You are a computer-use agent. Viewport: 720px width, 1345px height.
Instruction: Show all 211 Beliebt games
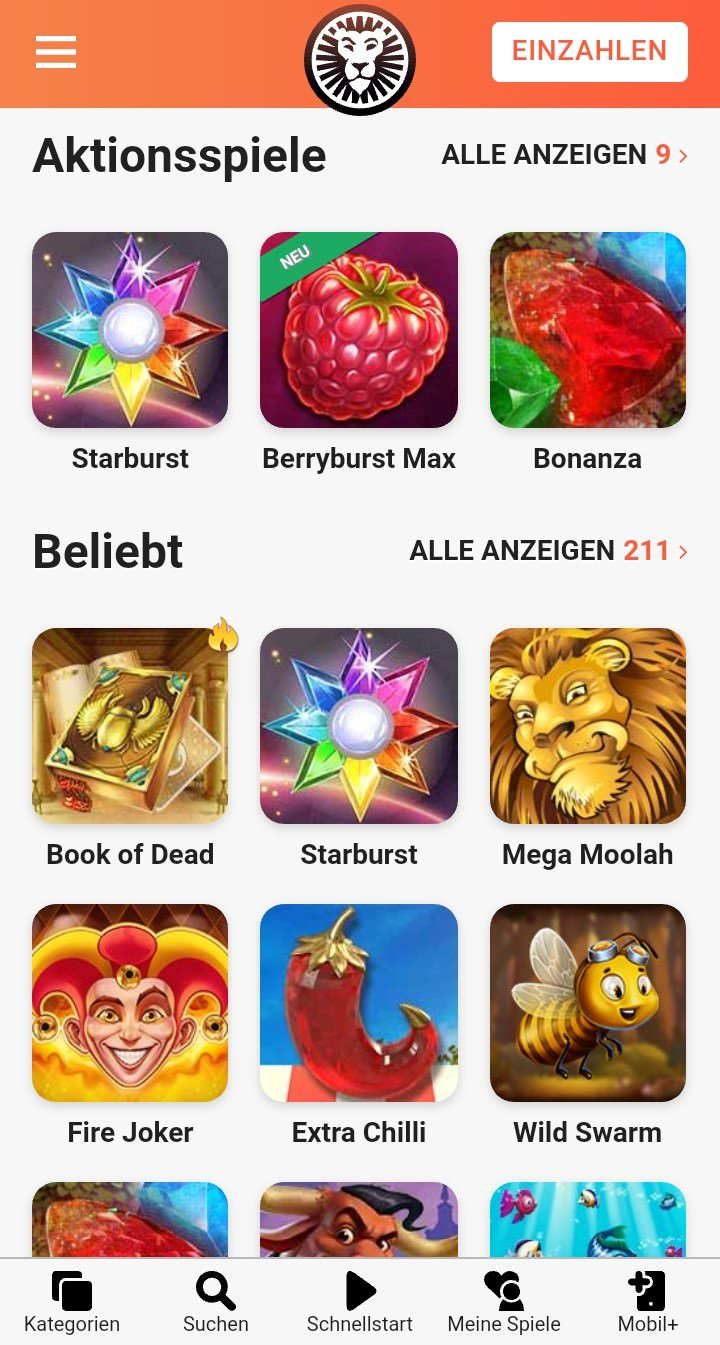549,550
